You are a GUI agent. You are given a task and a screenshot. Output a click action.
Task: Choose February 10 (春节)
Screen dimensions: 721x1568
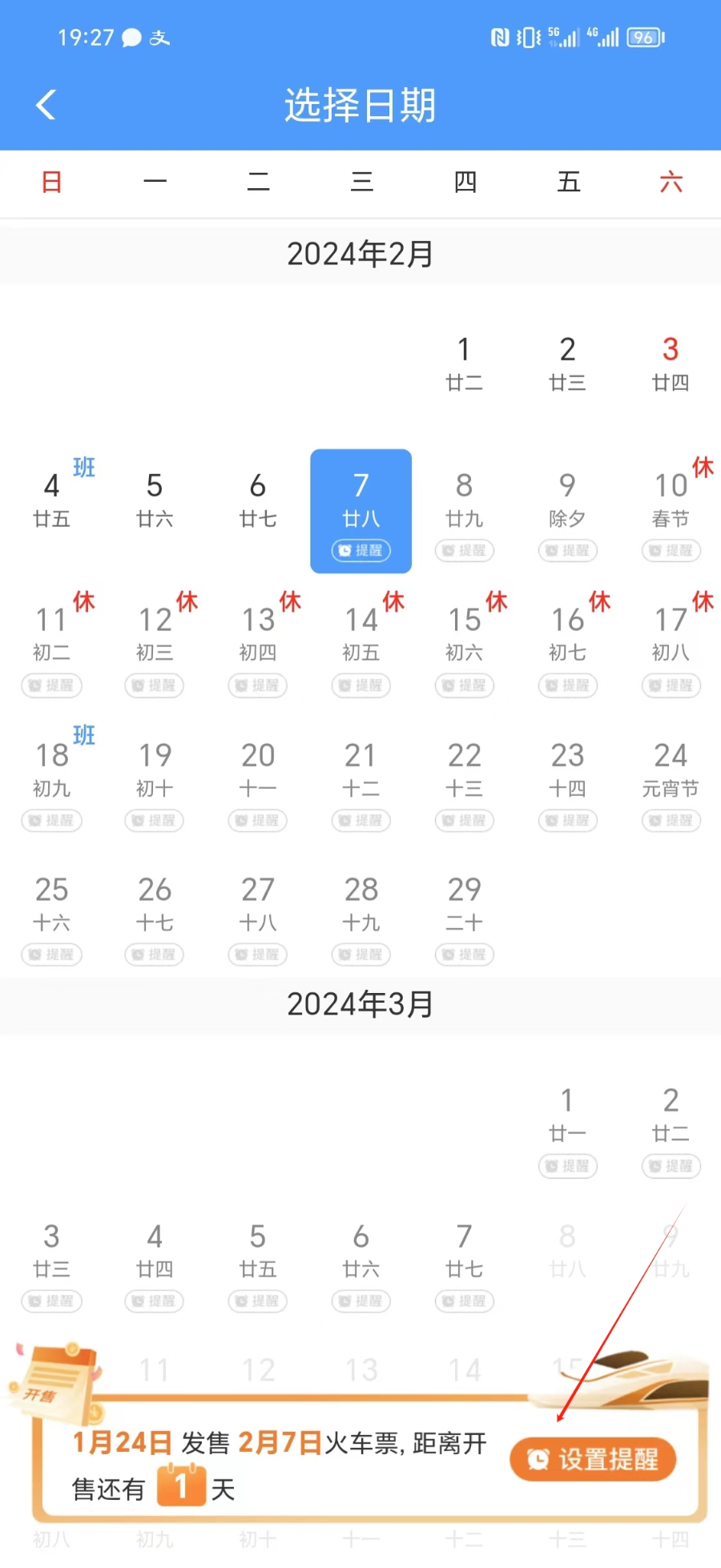coord(671,499)
